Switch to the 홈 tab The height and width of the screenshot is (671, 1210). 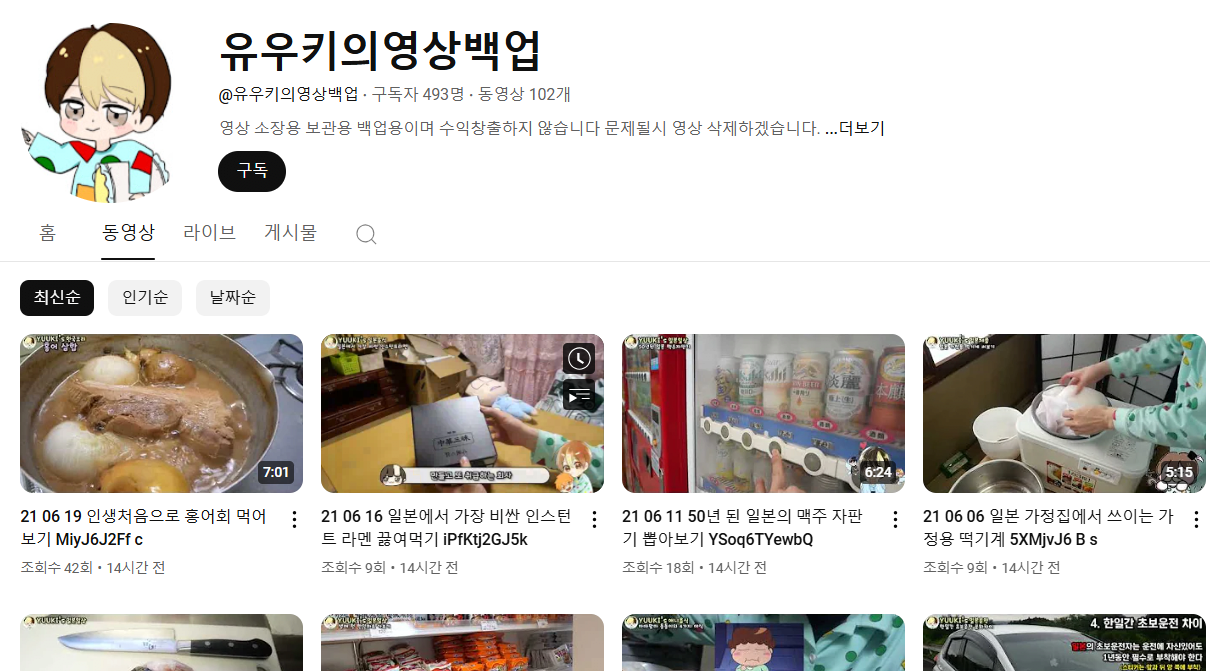[x=48, y=233]
